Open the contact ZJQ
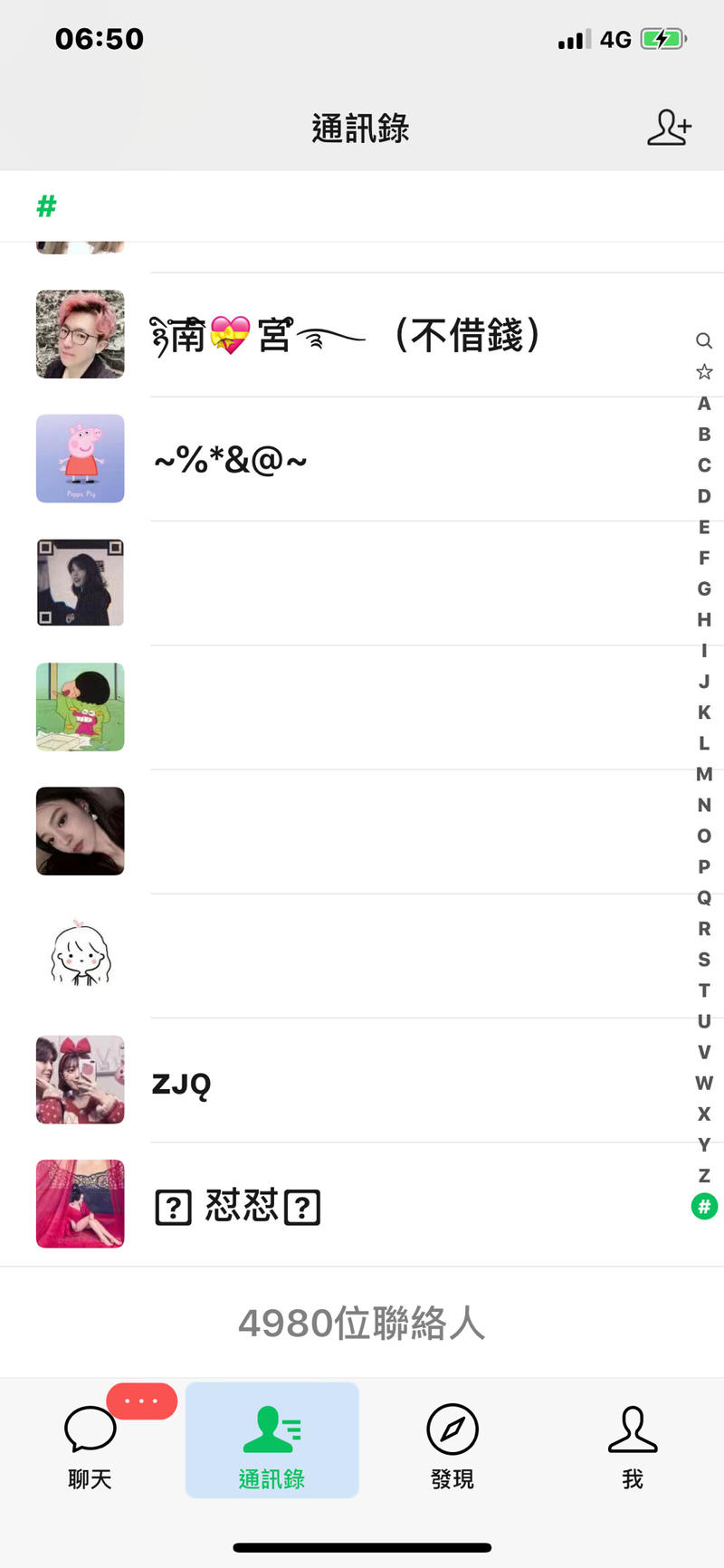 pos(362,1081)
